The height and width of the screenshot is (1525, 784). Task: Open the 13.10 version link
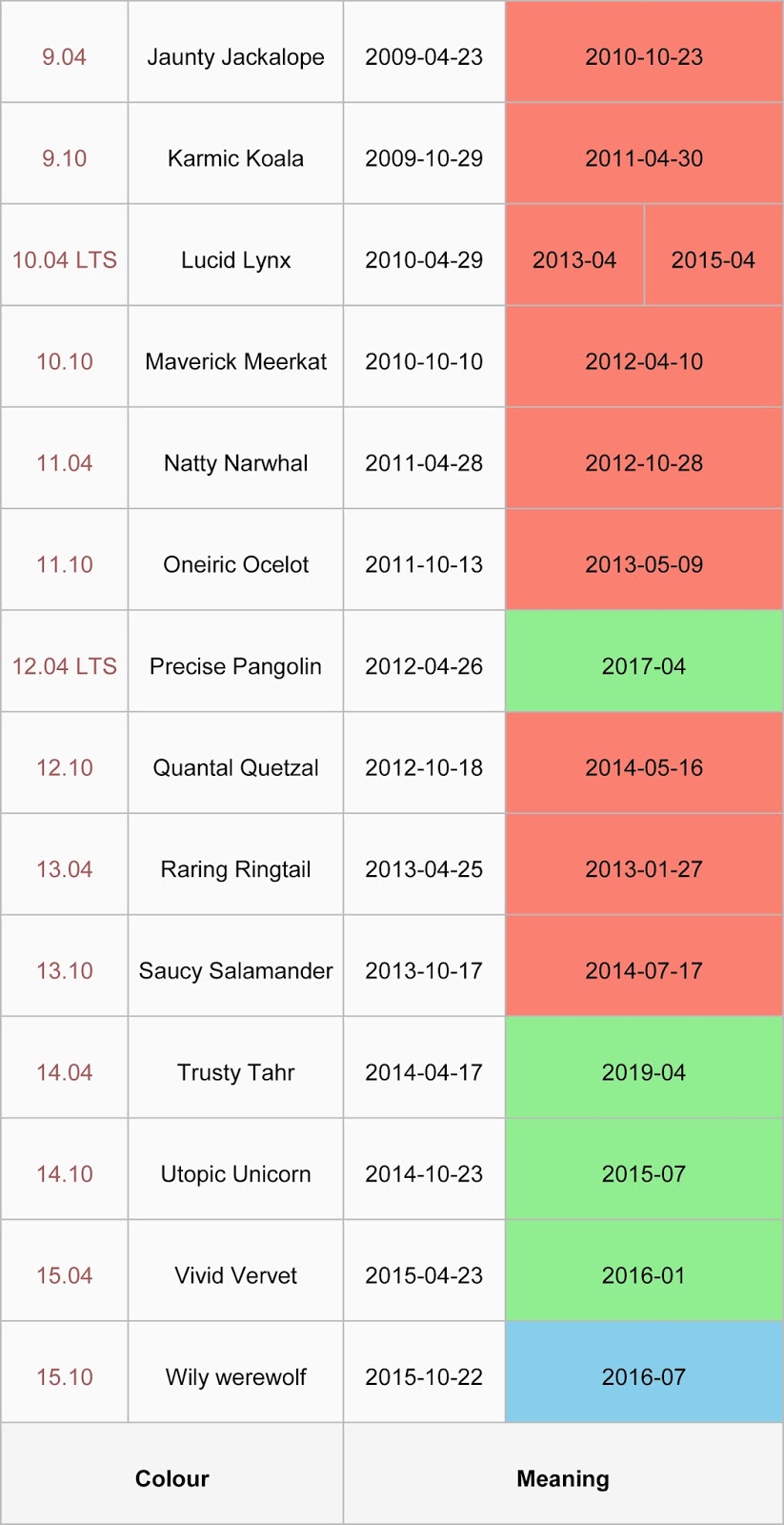pos(64,971)
